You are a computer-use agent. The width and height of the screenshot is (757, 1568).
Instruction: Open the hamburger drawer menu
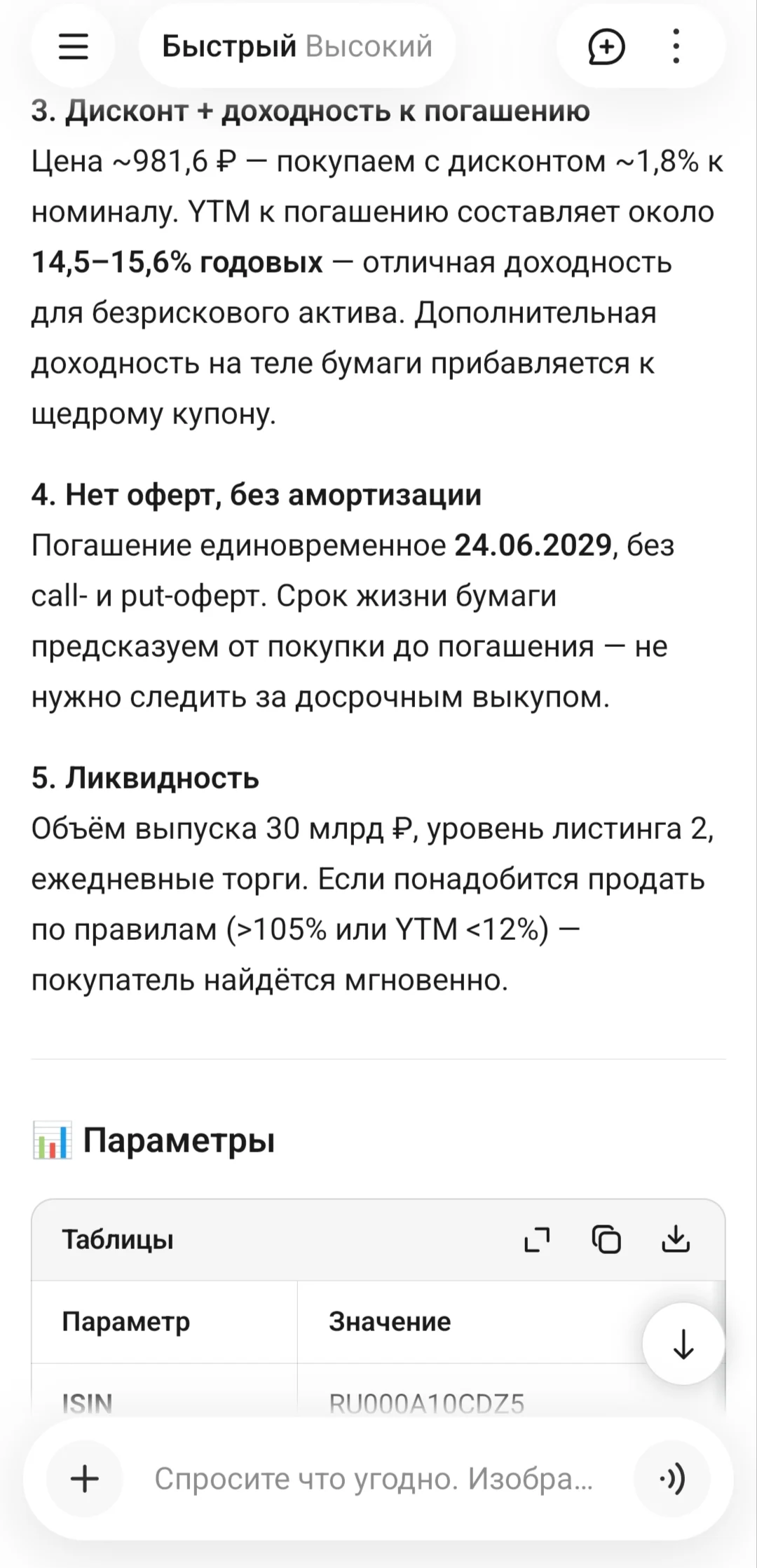point(73,47)
